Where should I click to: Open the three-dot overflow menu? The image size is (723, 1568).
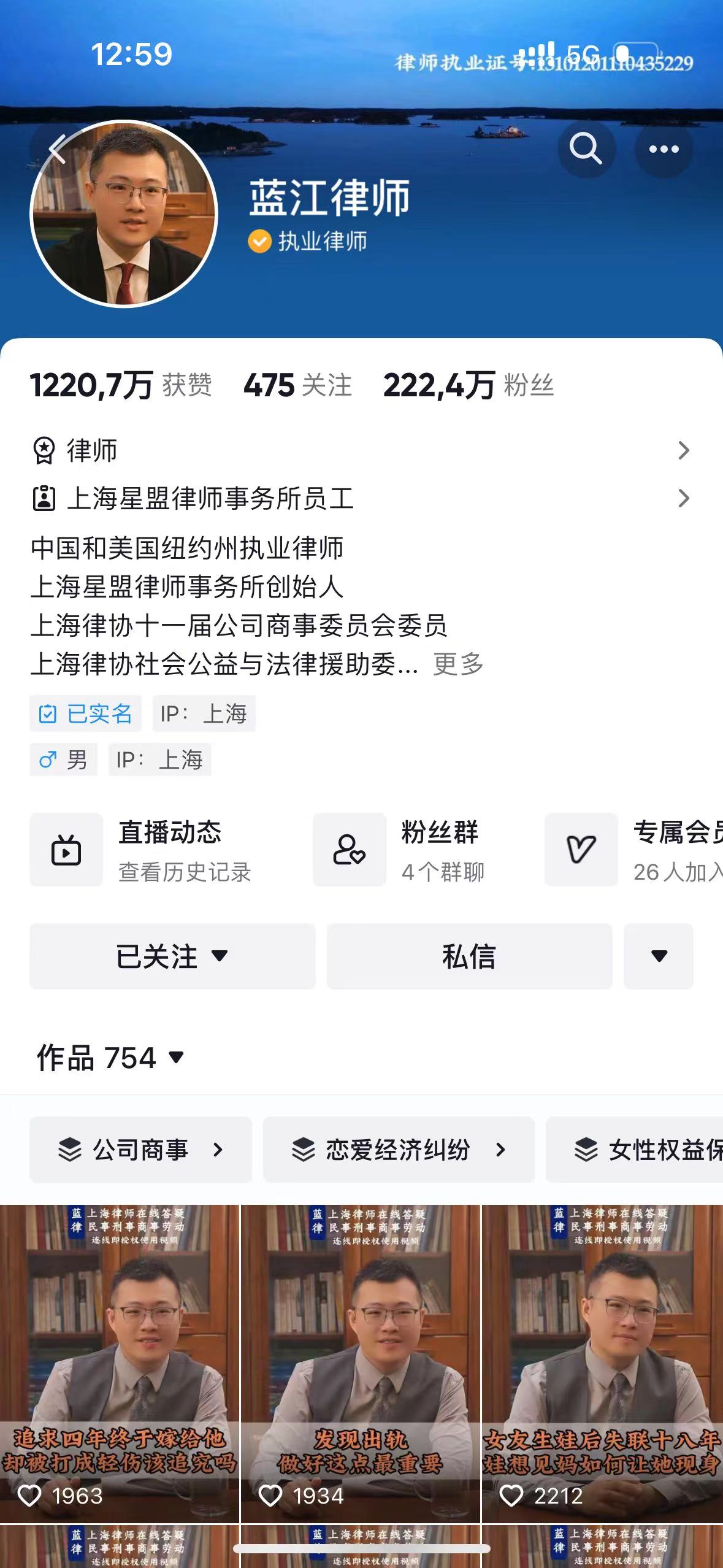(664, 149)
